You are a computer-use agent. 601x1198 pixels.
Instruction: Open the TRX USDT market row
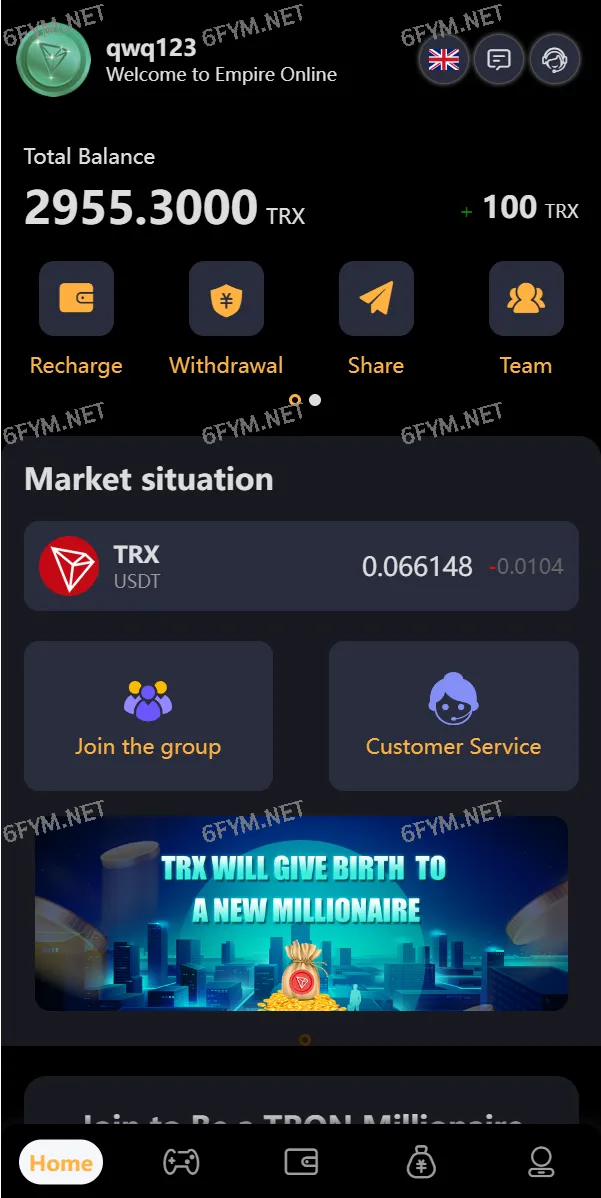[301, 566]
